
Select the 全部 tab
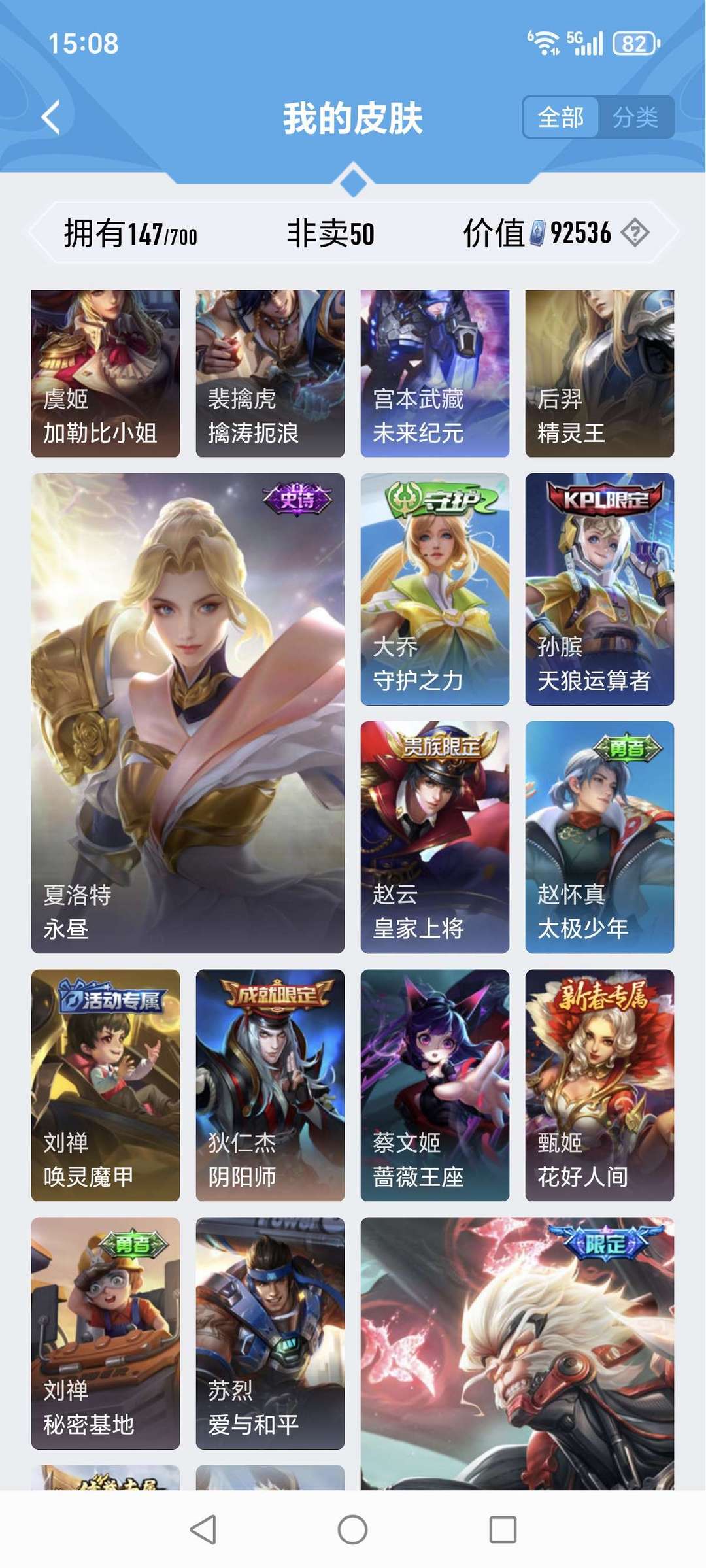click(x=560, y=118)
